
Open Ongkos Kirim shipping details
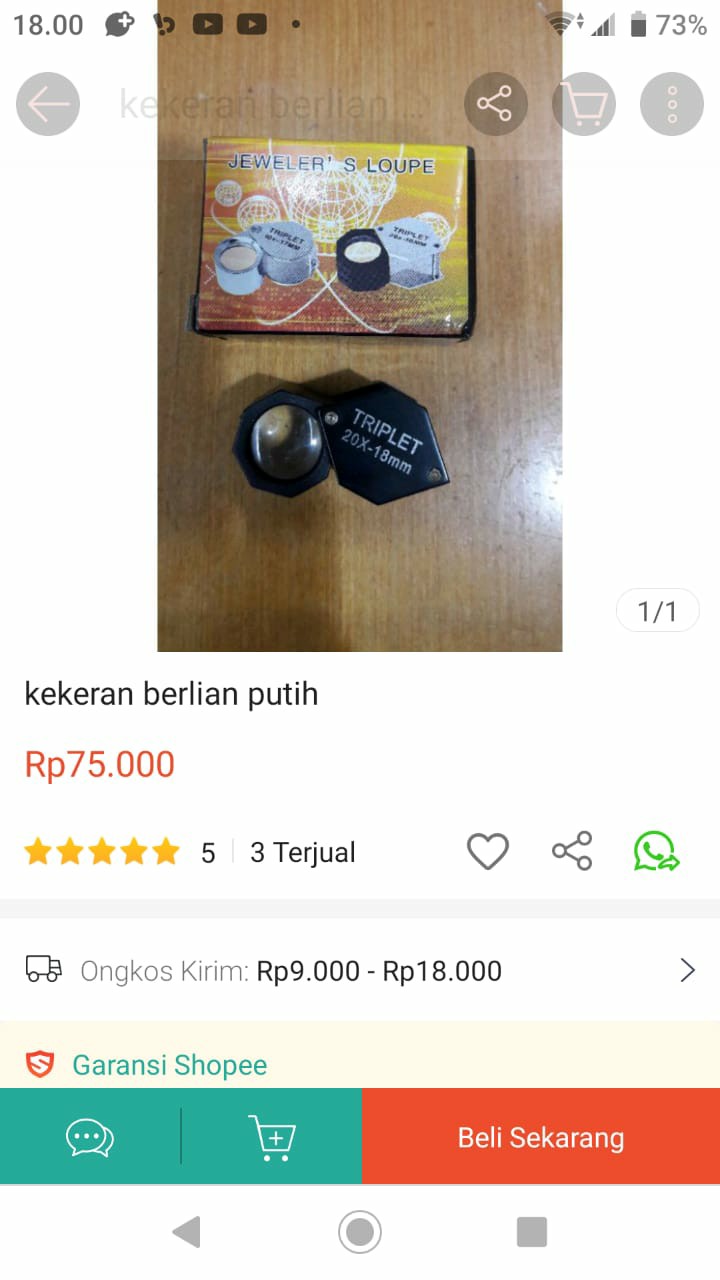[x=360, y=970]
